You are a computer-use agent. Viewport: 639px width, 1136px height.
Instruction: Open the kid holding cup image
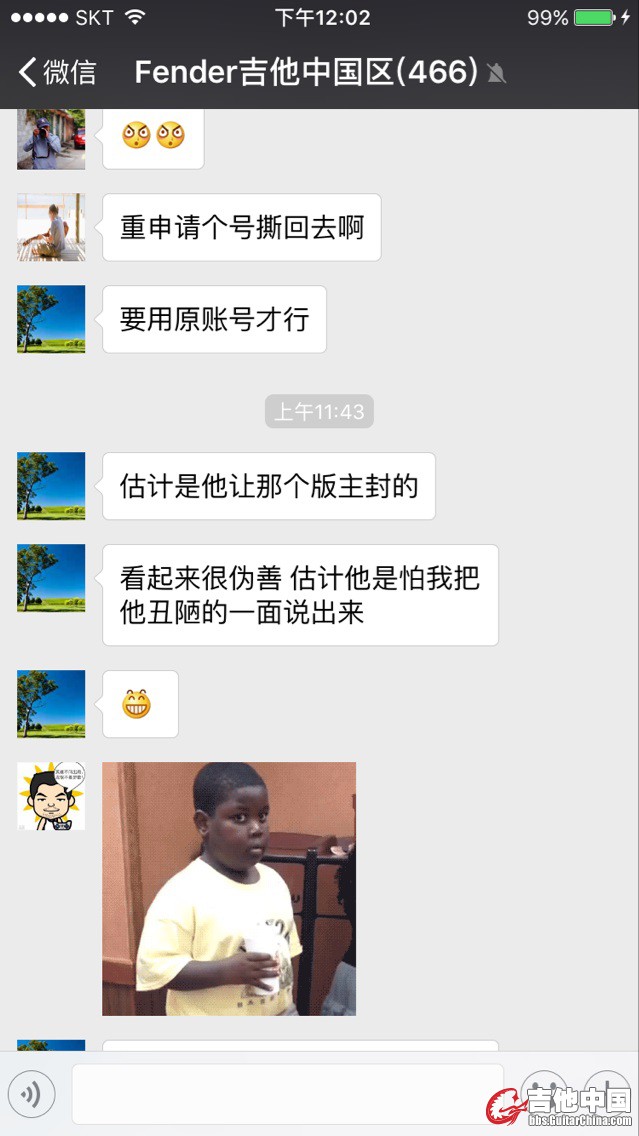coord(229,888)
